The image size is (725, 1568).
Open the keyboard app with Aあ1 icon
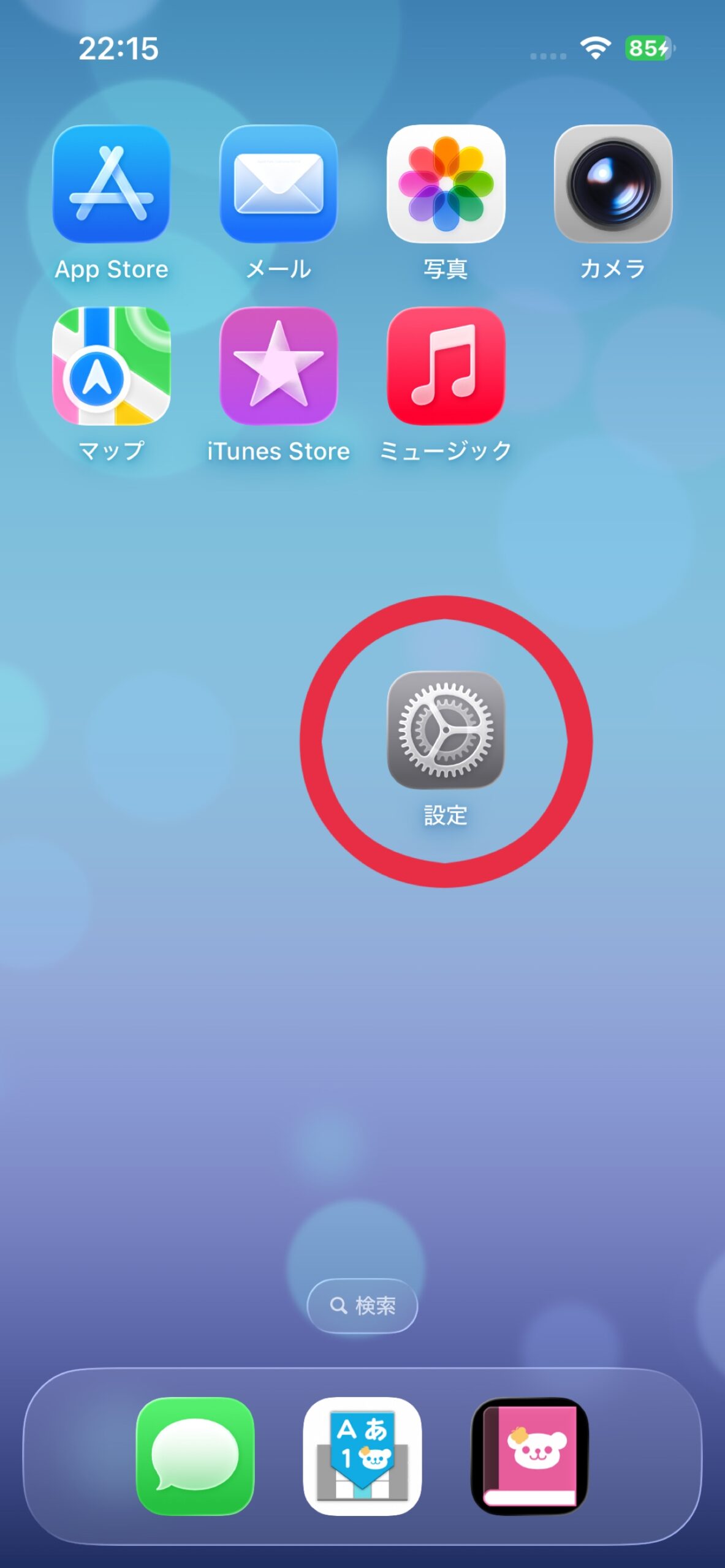pyautogui.click(x=362, y=1455)
